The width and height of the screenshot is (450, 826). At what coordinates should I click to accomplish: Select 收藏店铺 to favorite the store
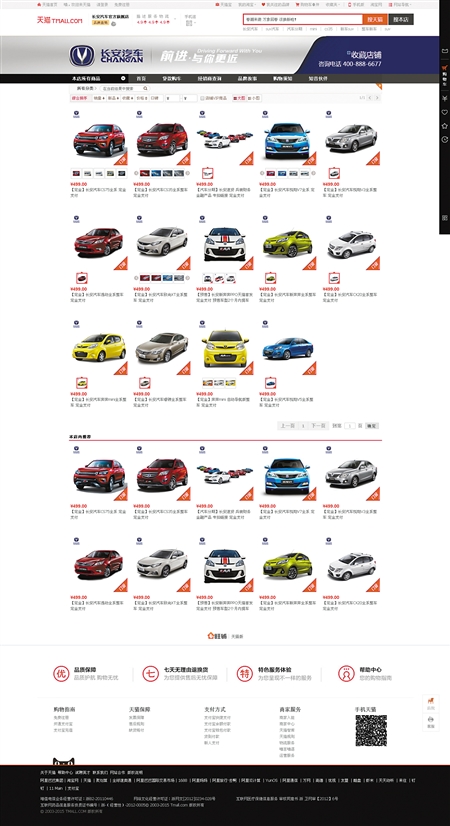click(365, 55)
